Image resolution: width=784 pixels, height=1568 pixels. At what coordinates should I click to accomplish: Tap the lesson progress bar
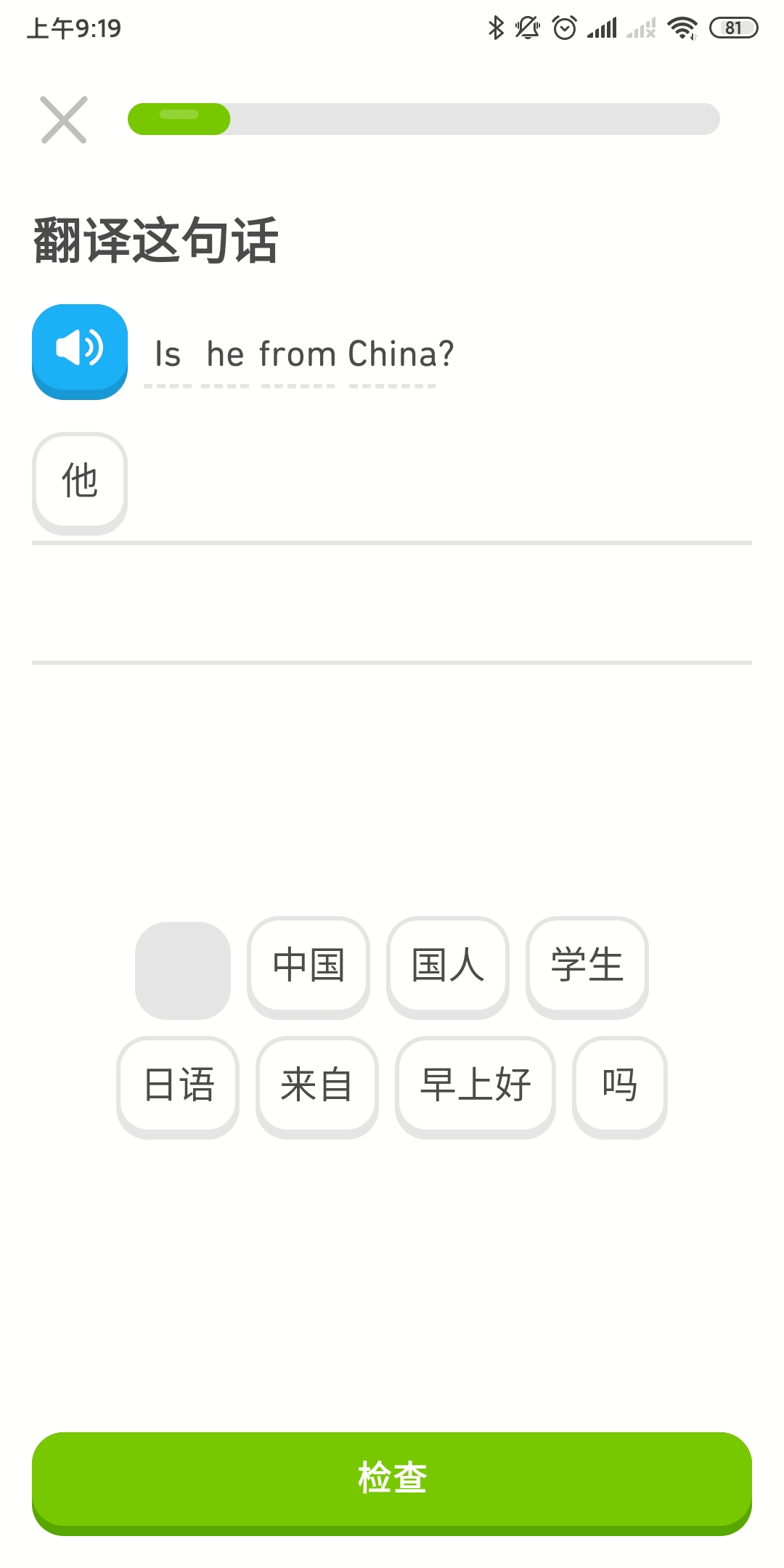423,120
